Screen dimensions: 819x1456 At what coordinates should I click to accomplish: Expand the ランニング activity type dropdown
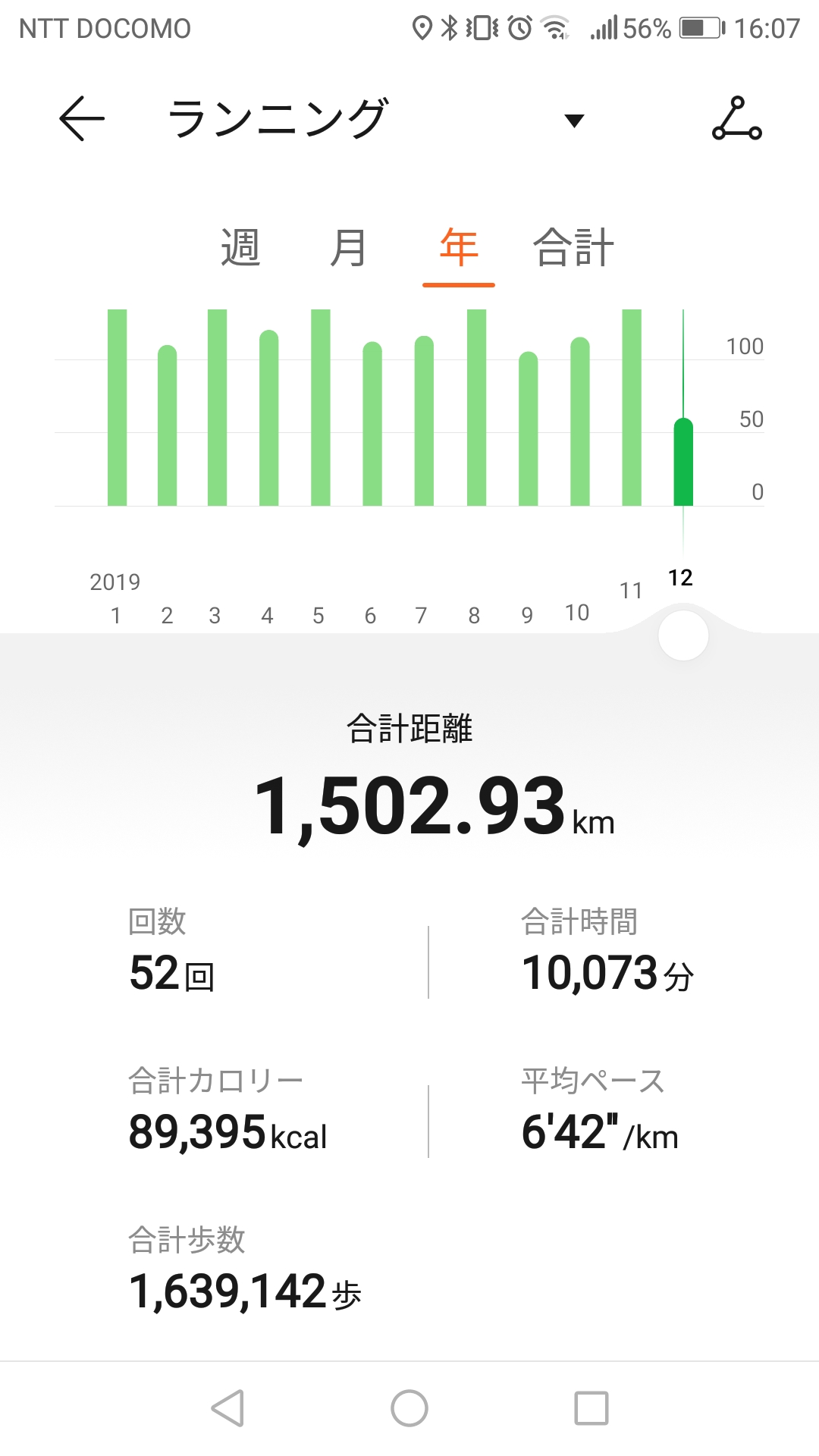tap(574, 121)
